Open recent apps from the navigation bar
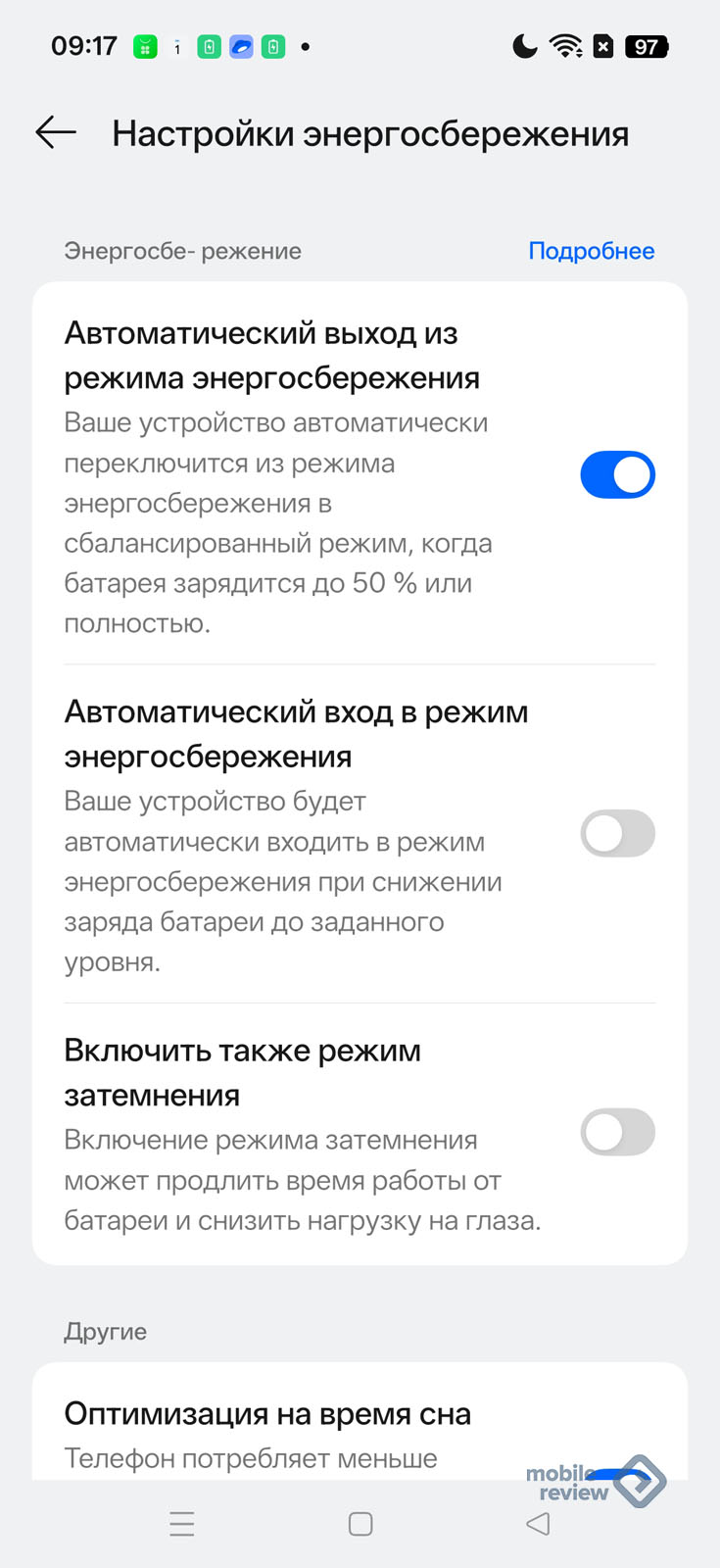720x1568 pixels. pyautogui.click(x=182, y=1524)
